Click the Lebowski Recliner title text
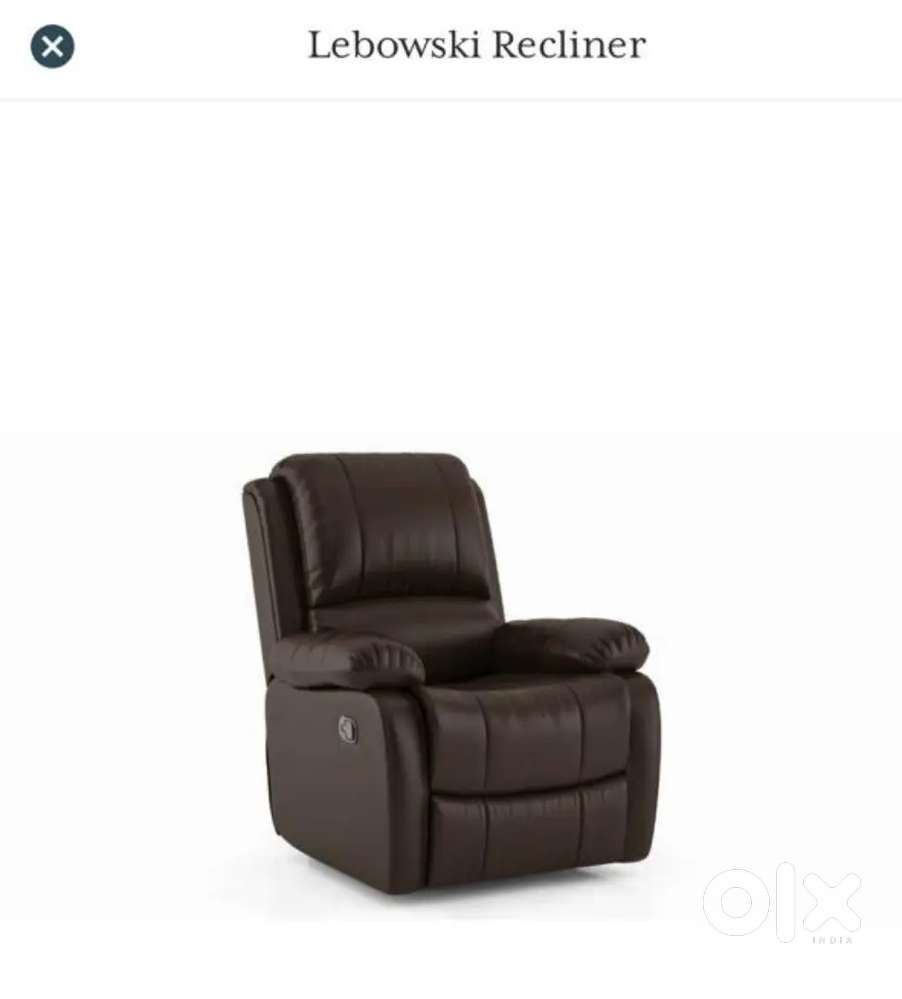This screenshot has height=999, width=902. 477,44
